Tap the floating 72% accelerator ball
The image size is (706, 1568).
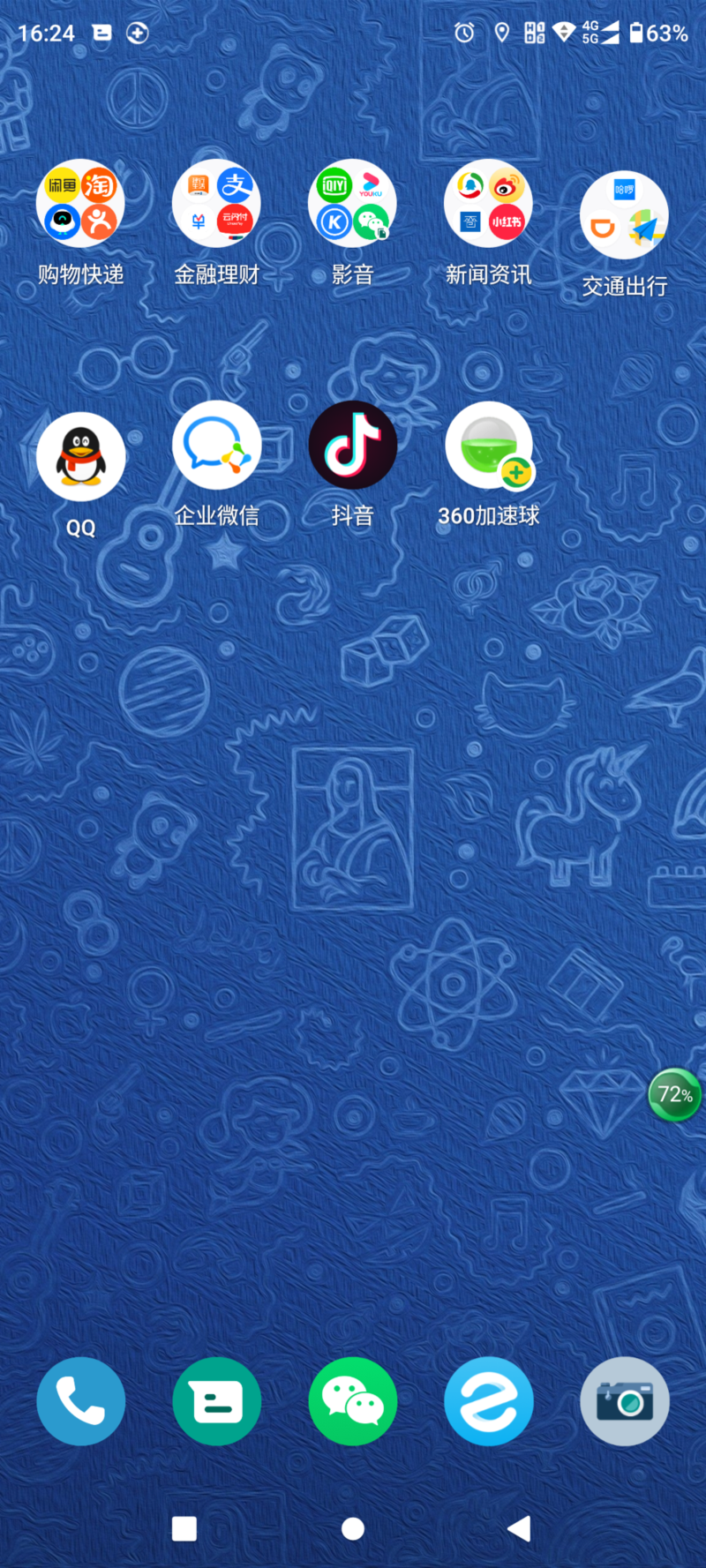[675, 1095]
